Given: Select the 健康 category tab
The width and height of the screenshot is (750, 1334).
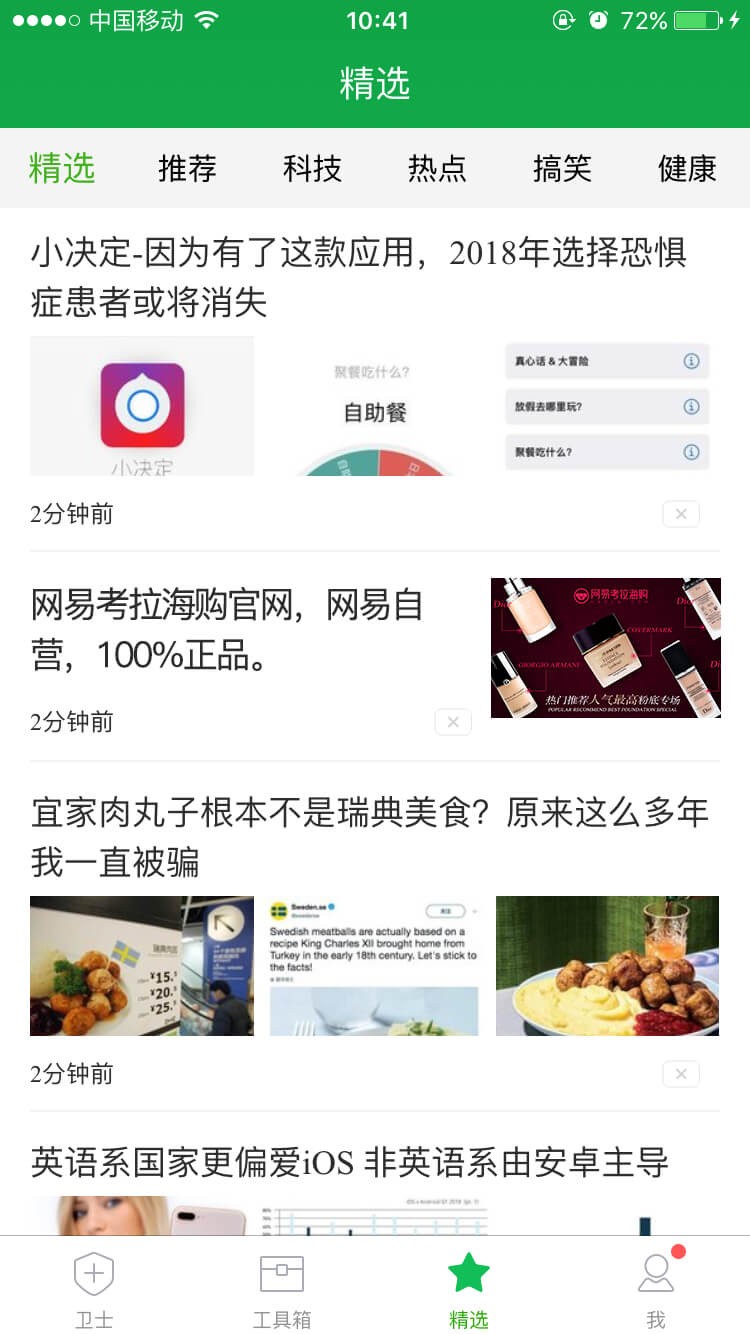Looking at the screenshot, I should (687, 168).
